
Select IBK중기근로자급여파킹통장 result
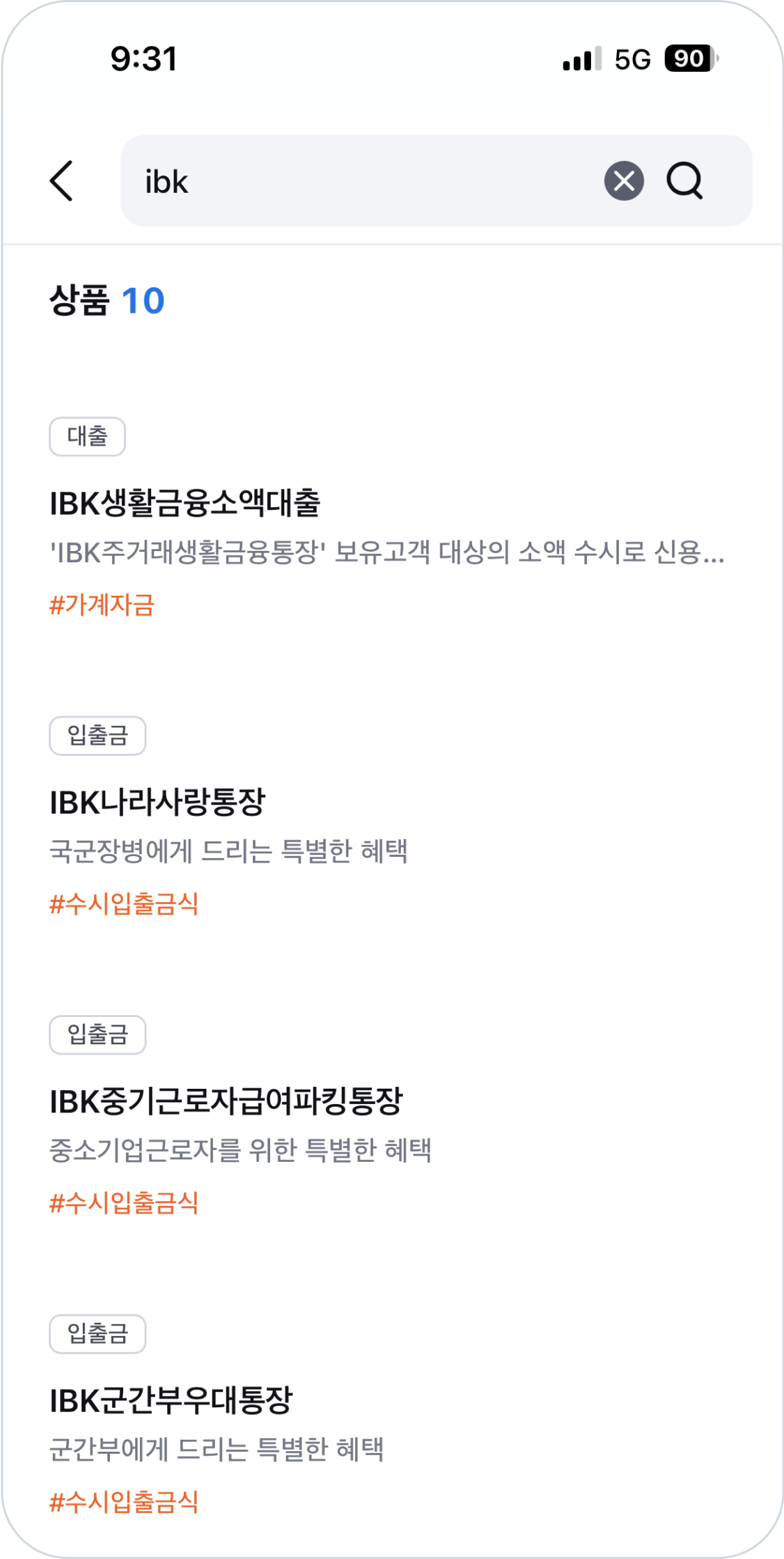click(x=226, y=1101)
